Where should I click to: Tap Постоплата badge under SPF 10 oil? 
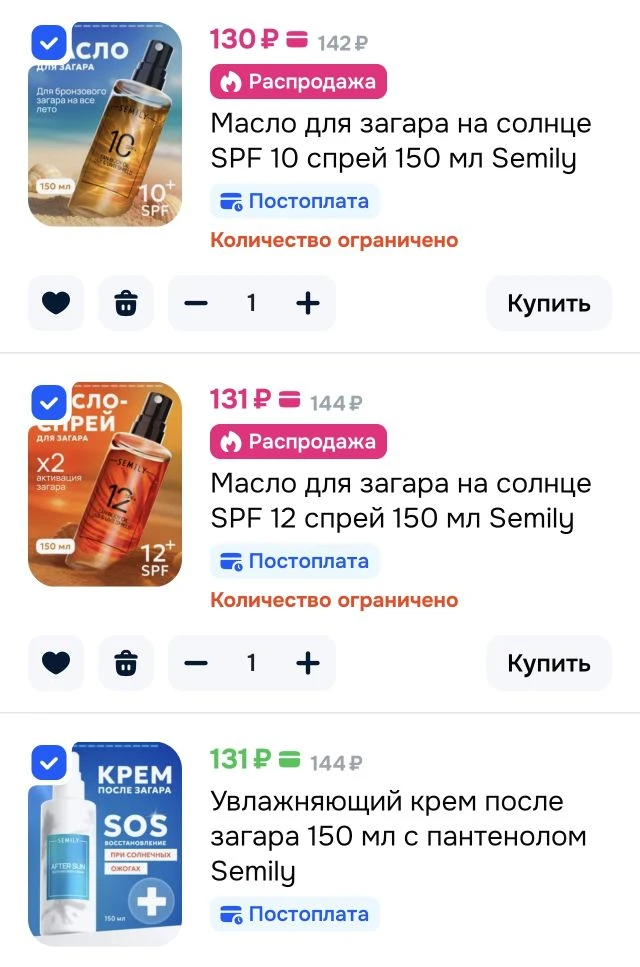[x=294, y=201]
